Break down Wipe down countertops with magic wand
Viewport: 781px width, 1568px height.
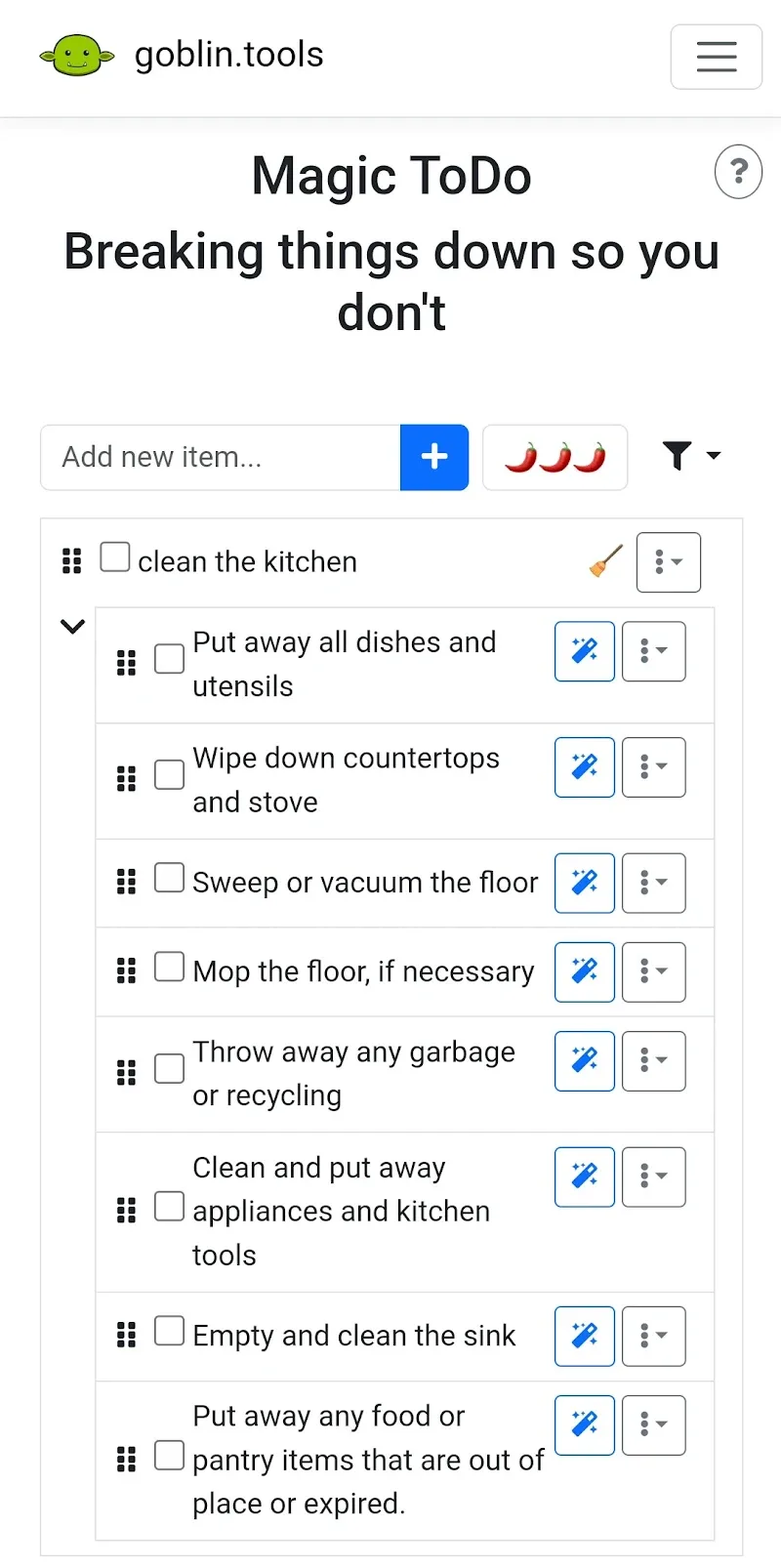tap(584, 767)
